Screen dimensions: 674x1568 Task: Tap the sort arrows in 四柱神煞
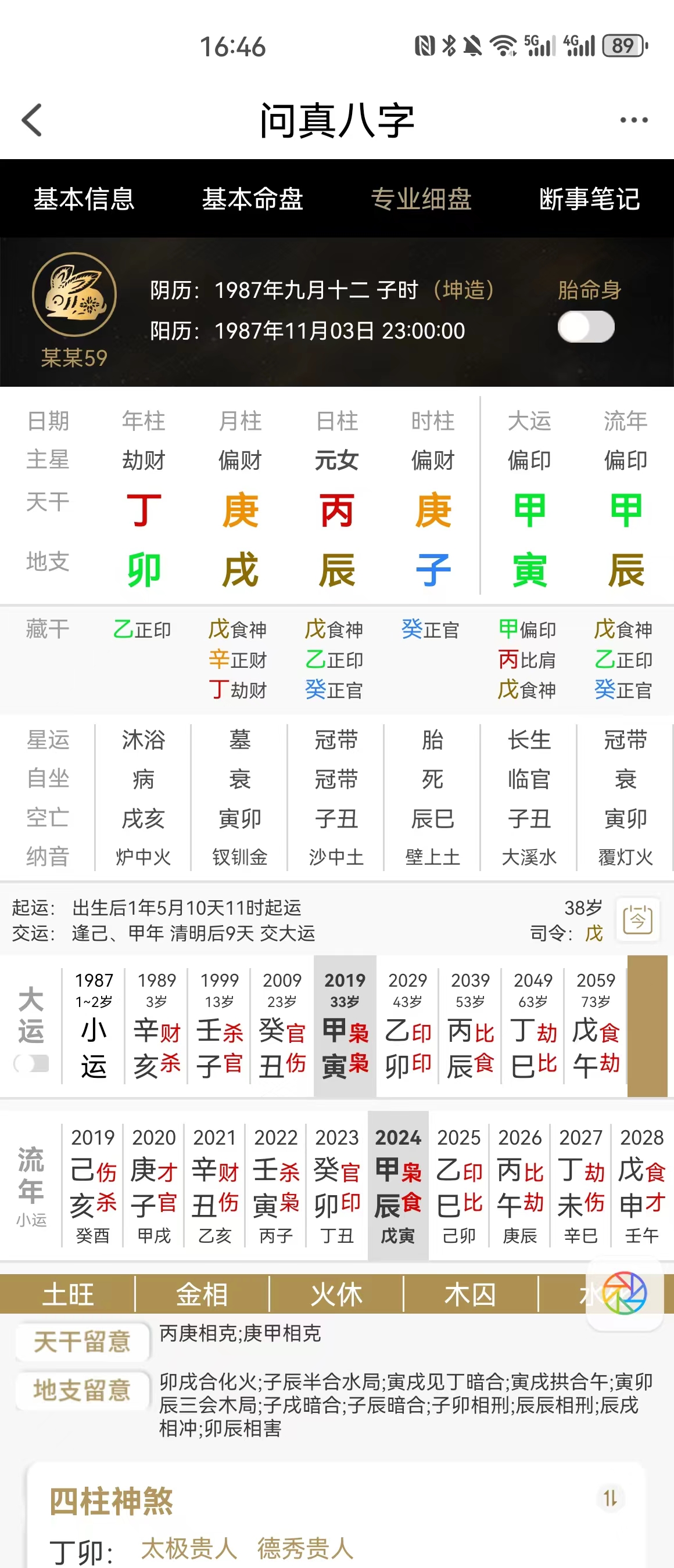click(610, 1497)
